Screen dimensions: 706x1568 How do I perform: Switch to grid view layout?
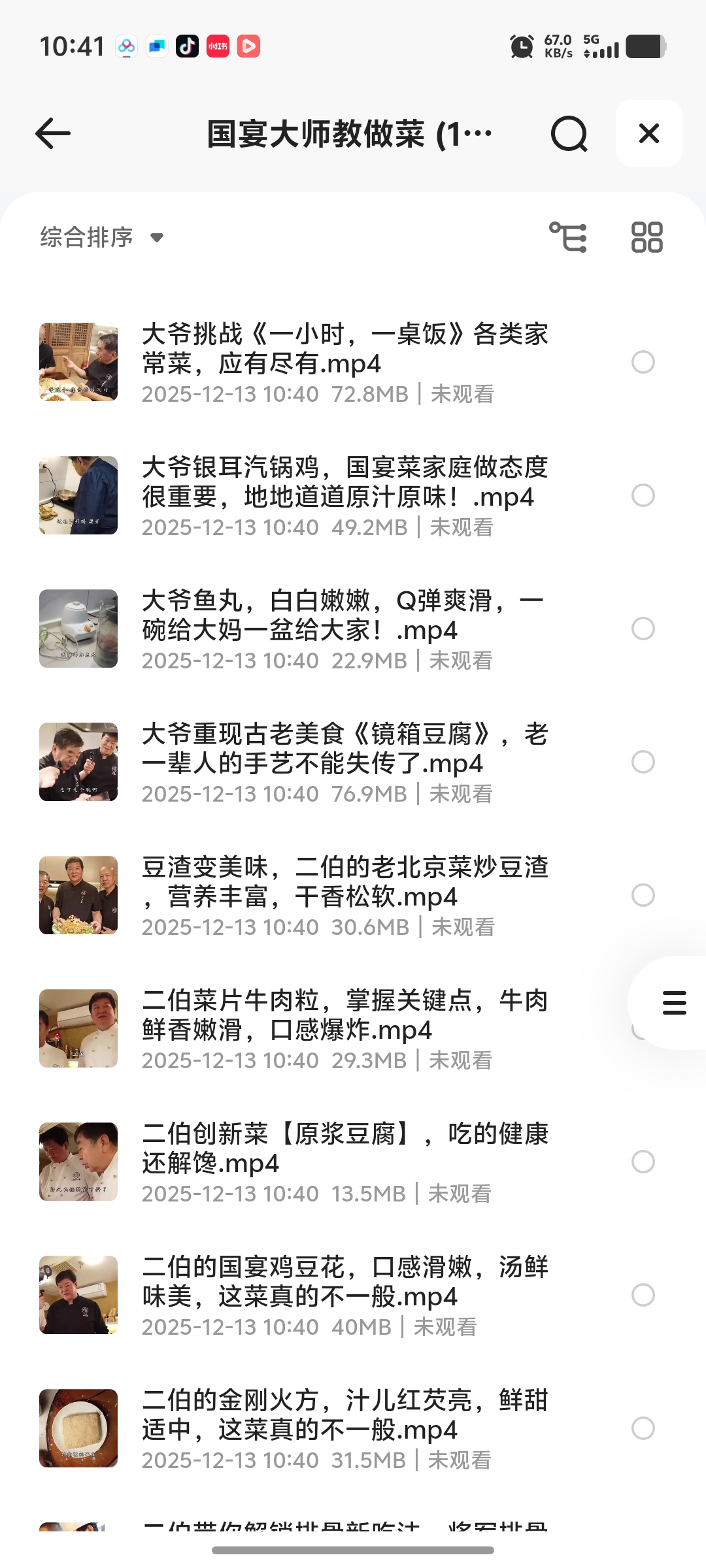[647, 237]
